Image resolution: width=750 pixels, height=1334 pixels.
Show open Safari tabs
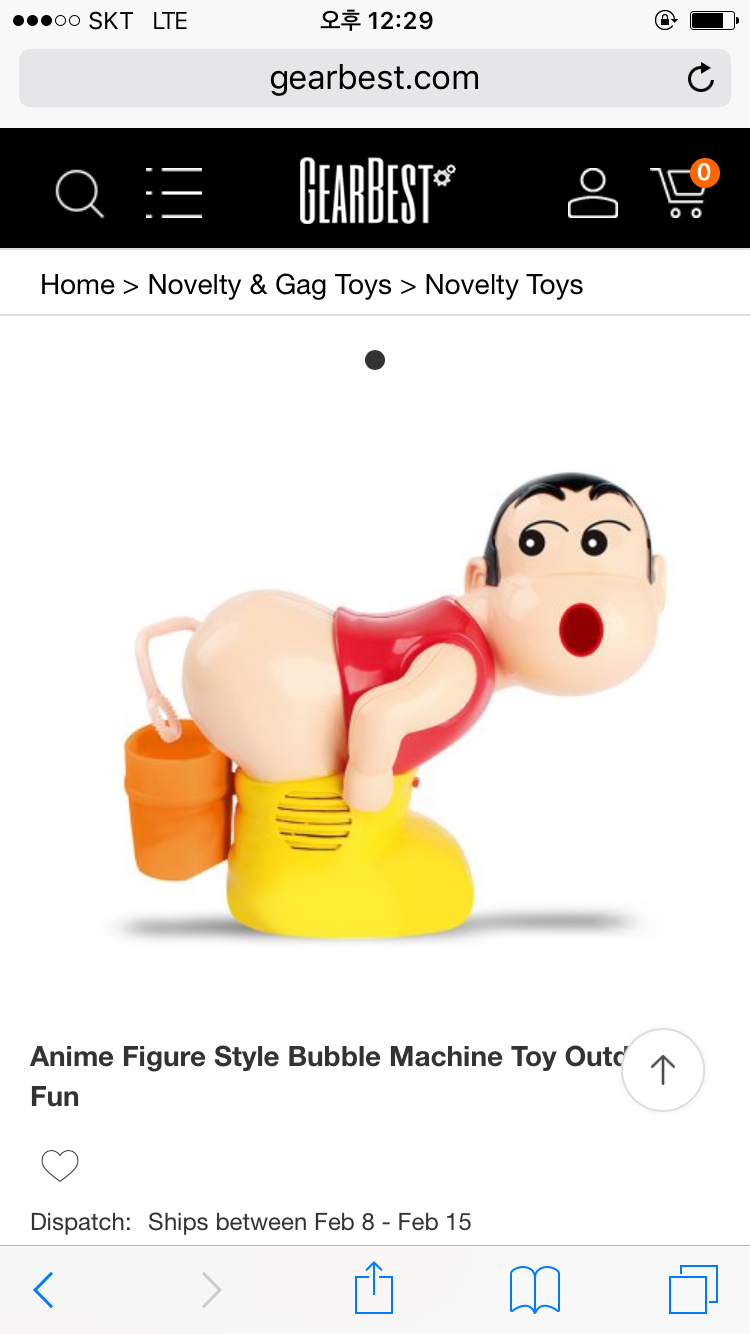(x=692, y=1289)
